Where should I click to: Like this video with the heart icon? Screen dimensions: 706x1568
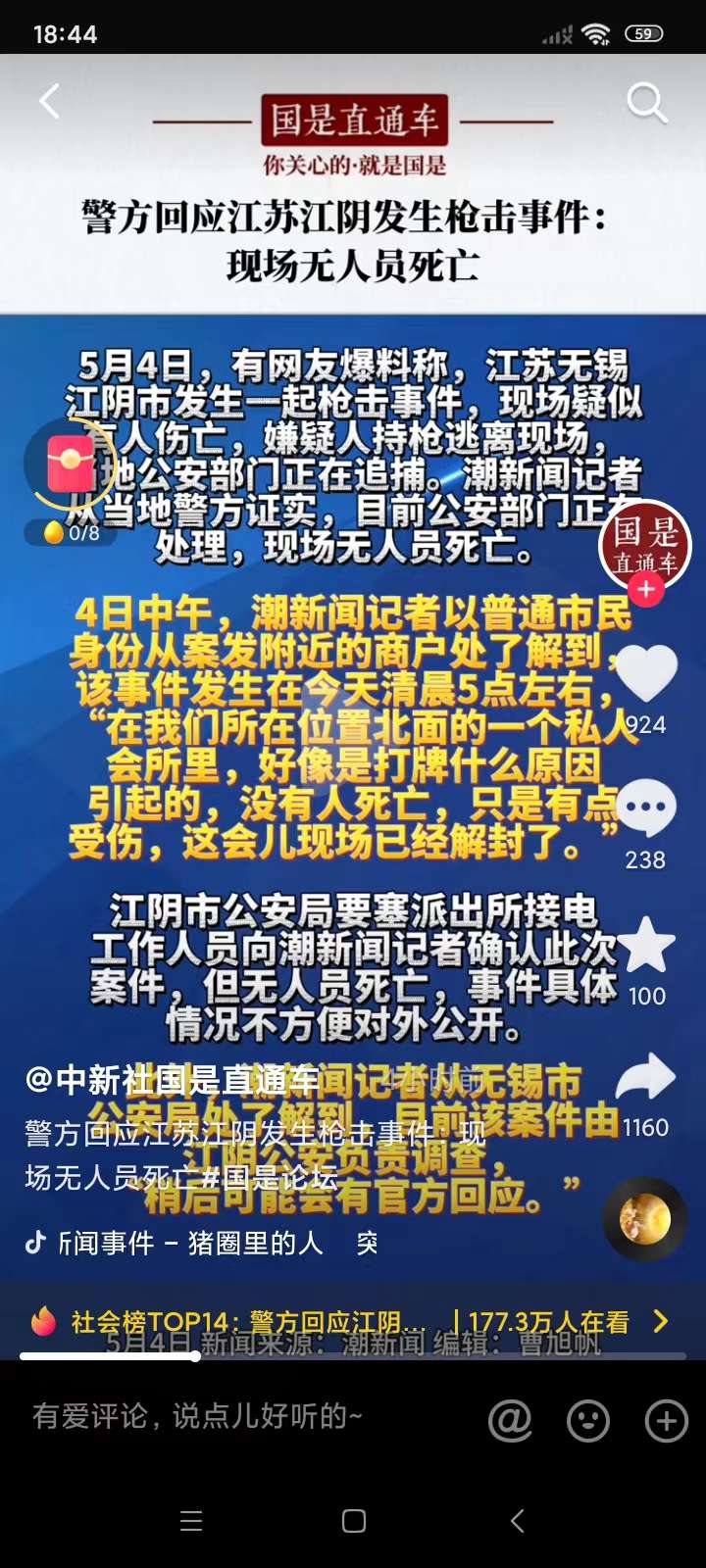(x=645, y=675)
